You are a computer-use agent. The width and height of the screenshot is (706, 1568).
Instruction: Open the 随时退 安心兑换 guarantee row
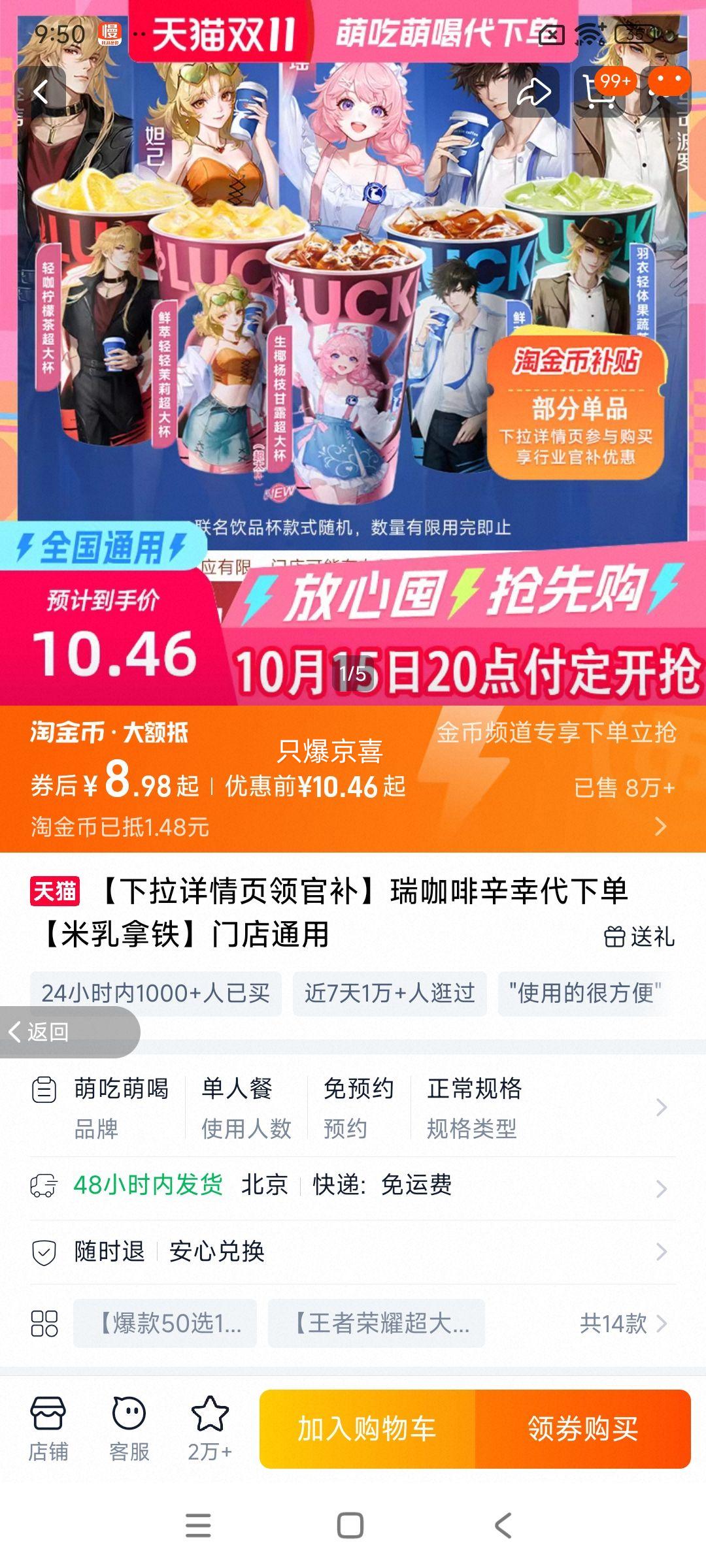click(x=353, y=1252)
